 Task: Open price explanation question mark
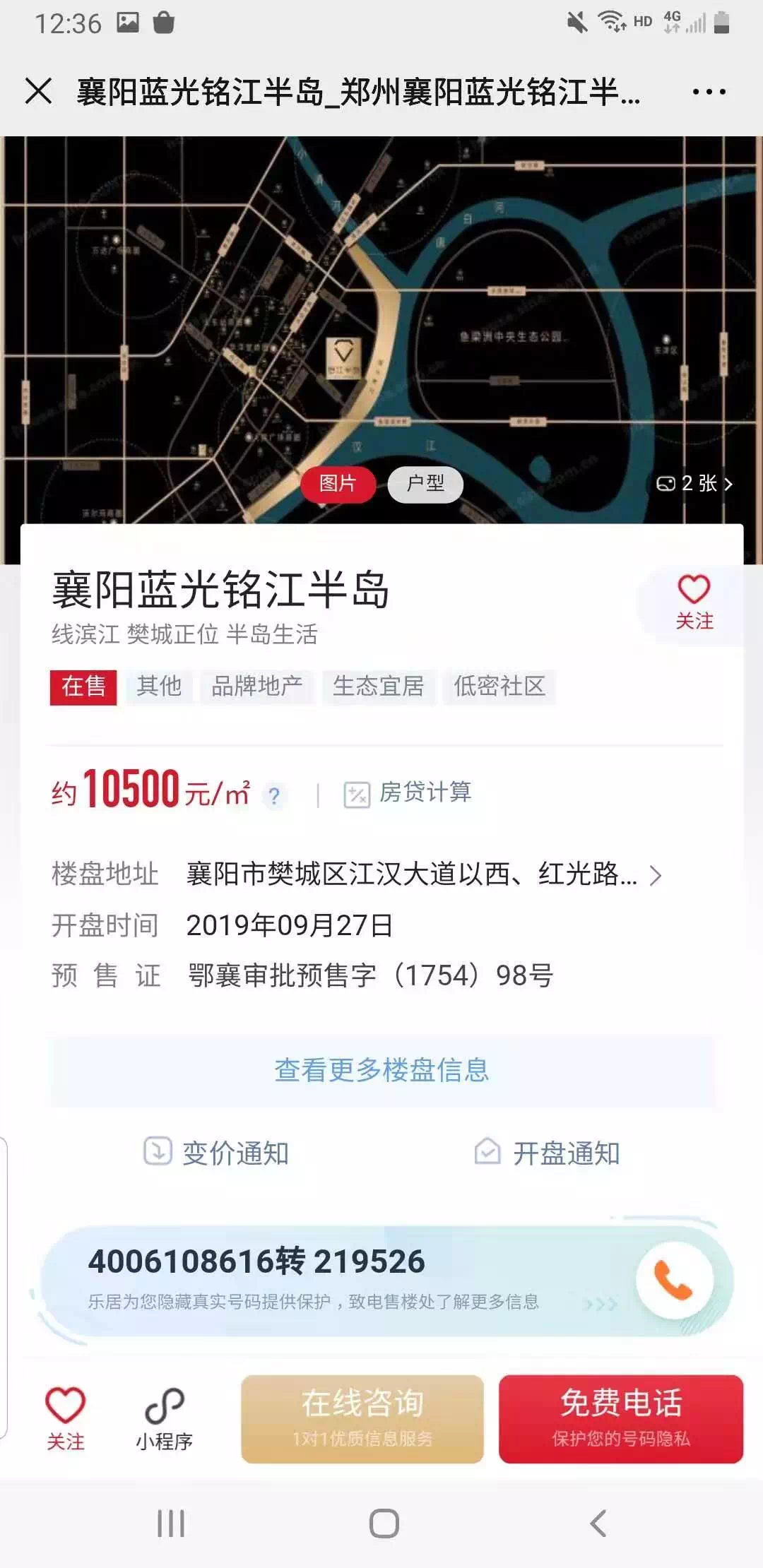(x=274, y=796)
